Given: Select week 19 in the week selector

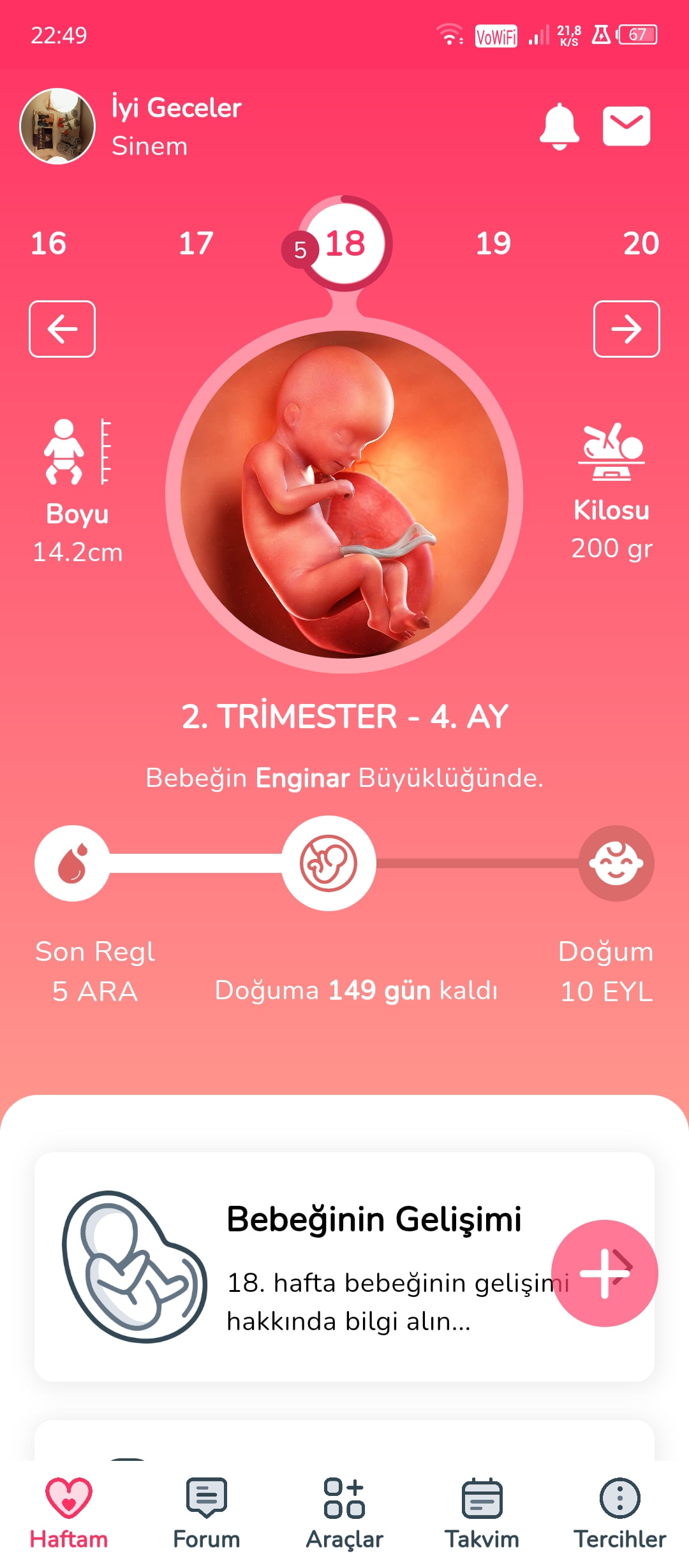Looking at the screenshot, I should pos(493,244).
